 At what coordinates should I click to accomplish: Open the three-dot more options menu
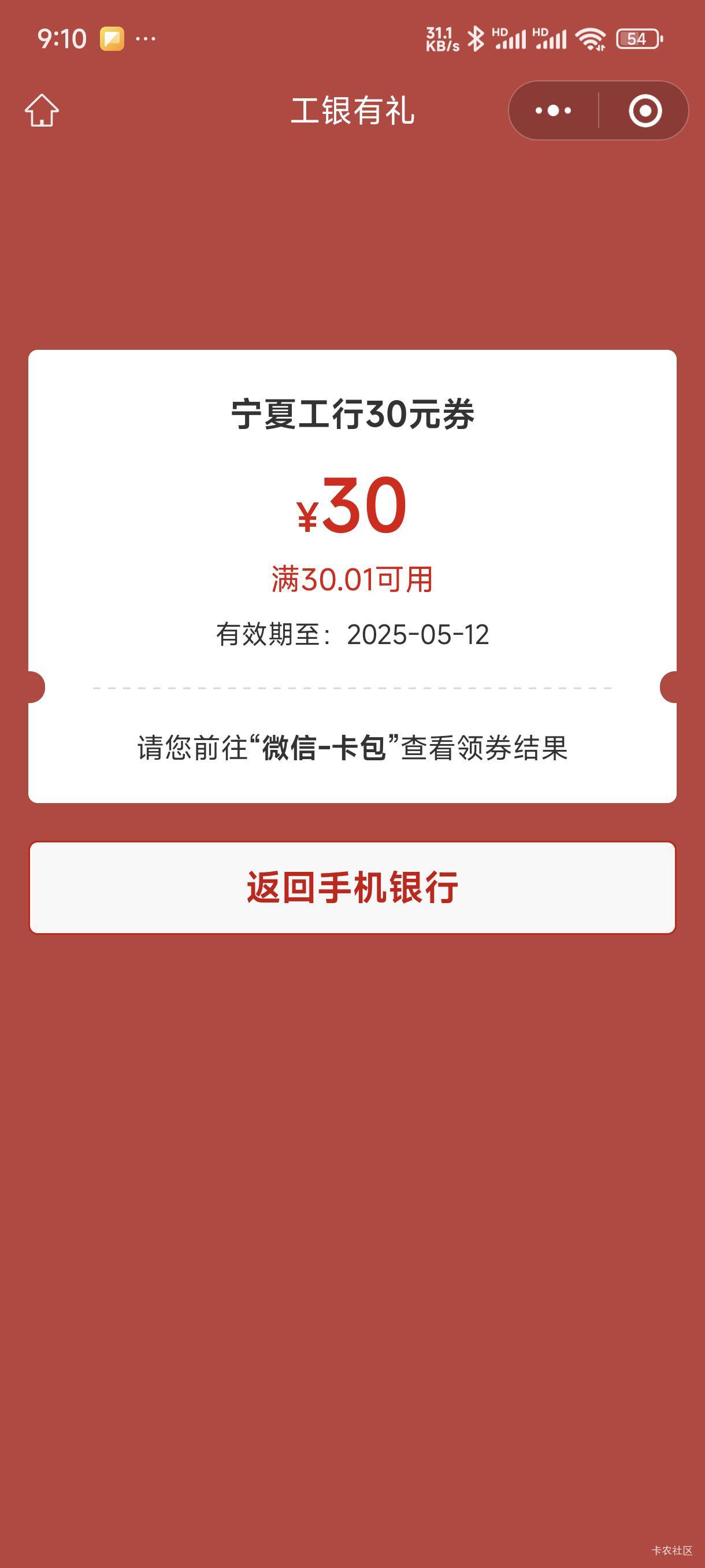tap(553, 111)
